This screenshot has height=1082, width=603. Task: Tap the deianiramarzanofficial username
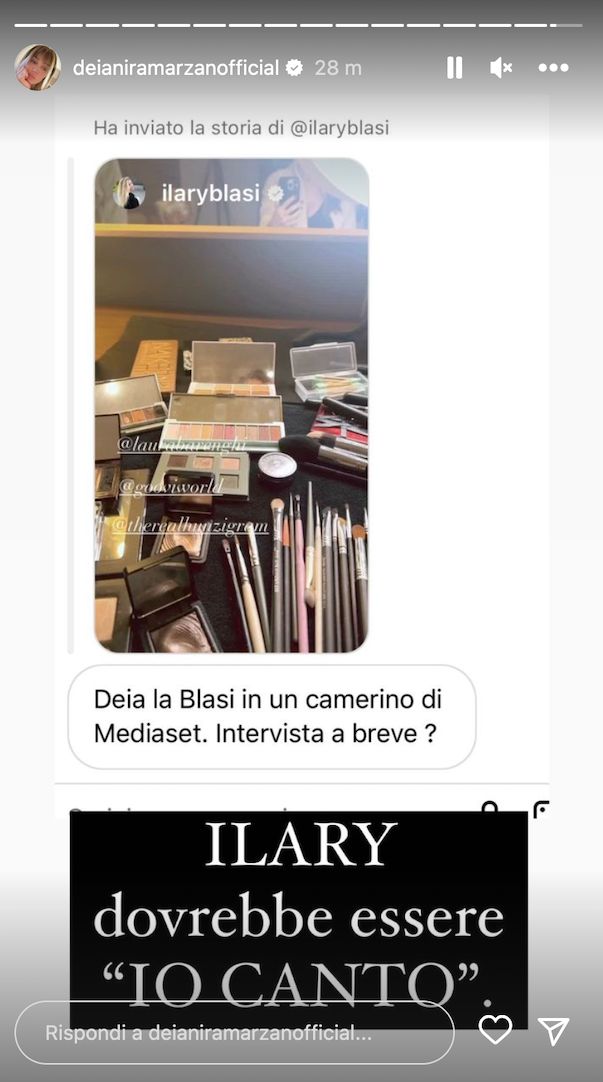coord(176,68)
